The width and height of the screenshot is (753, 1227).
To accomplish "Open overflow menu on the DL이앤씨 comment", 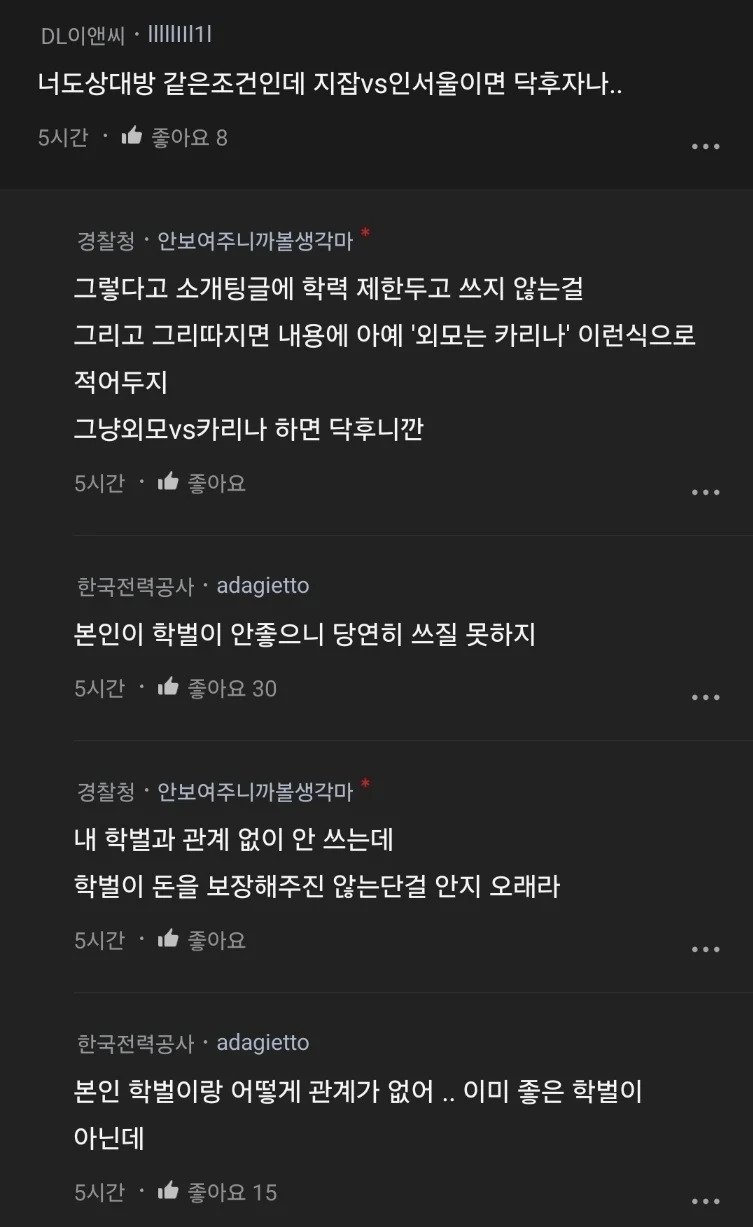I will (705, 147).
